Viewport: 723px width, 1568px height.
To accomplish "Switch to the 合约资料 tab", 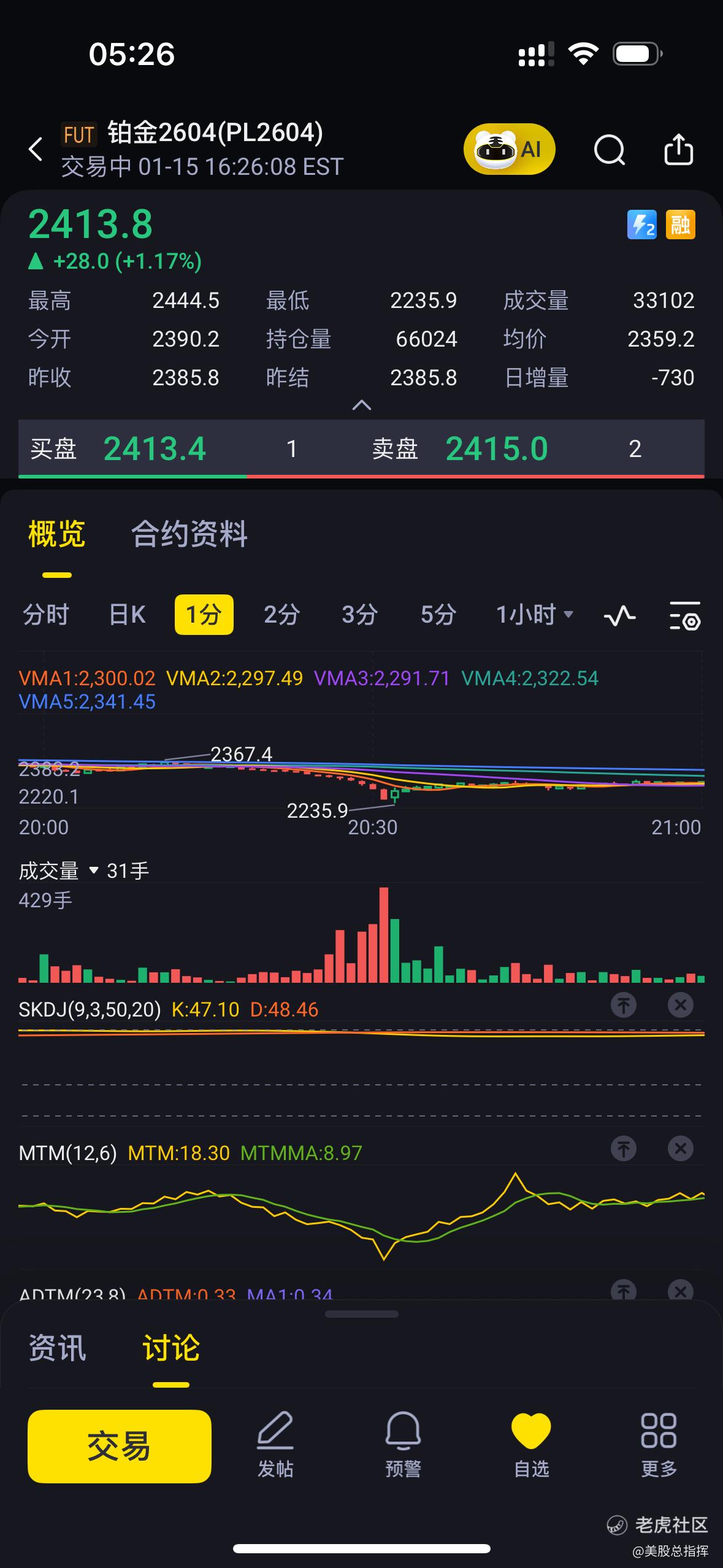I will pos(189,534).
